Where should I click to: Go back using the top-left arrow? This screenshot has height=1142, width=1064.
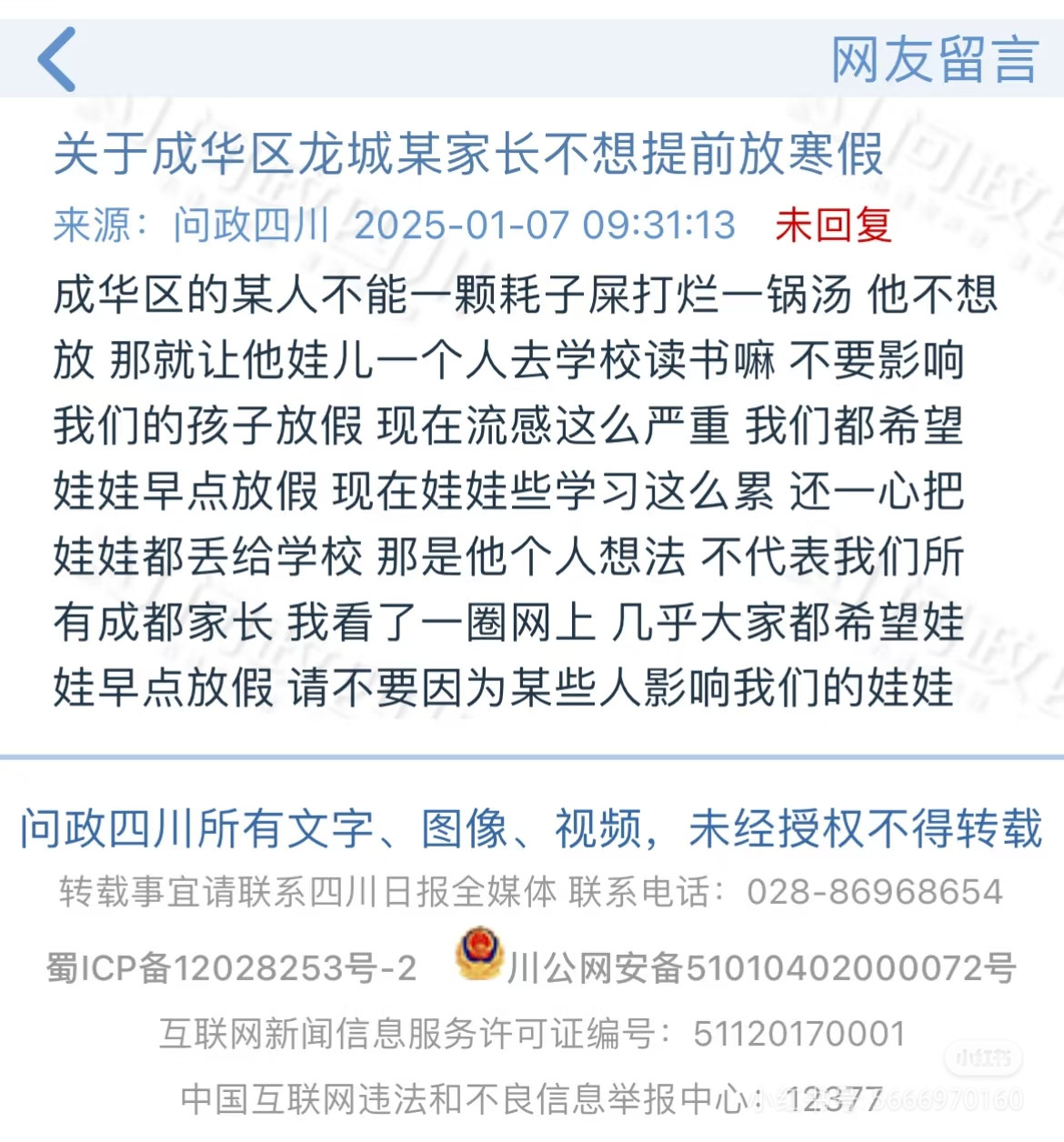point(56,59)
